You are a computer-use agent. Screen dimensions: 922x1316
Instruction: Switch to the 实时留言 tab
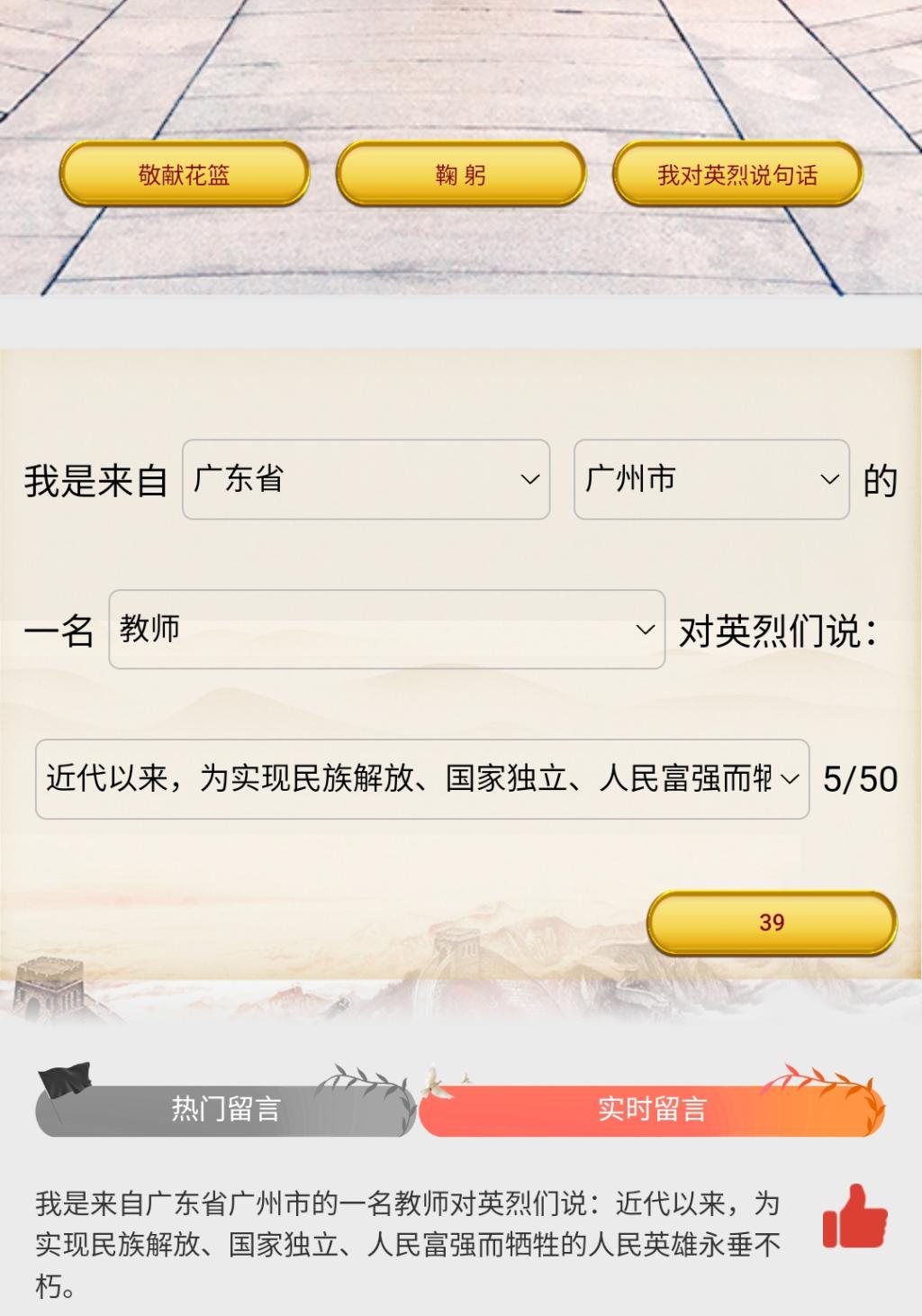pyautogui.click(x=652, y=1110)
